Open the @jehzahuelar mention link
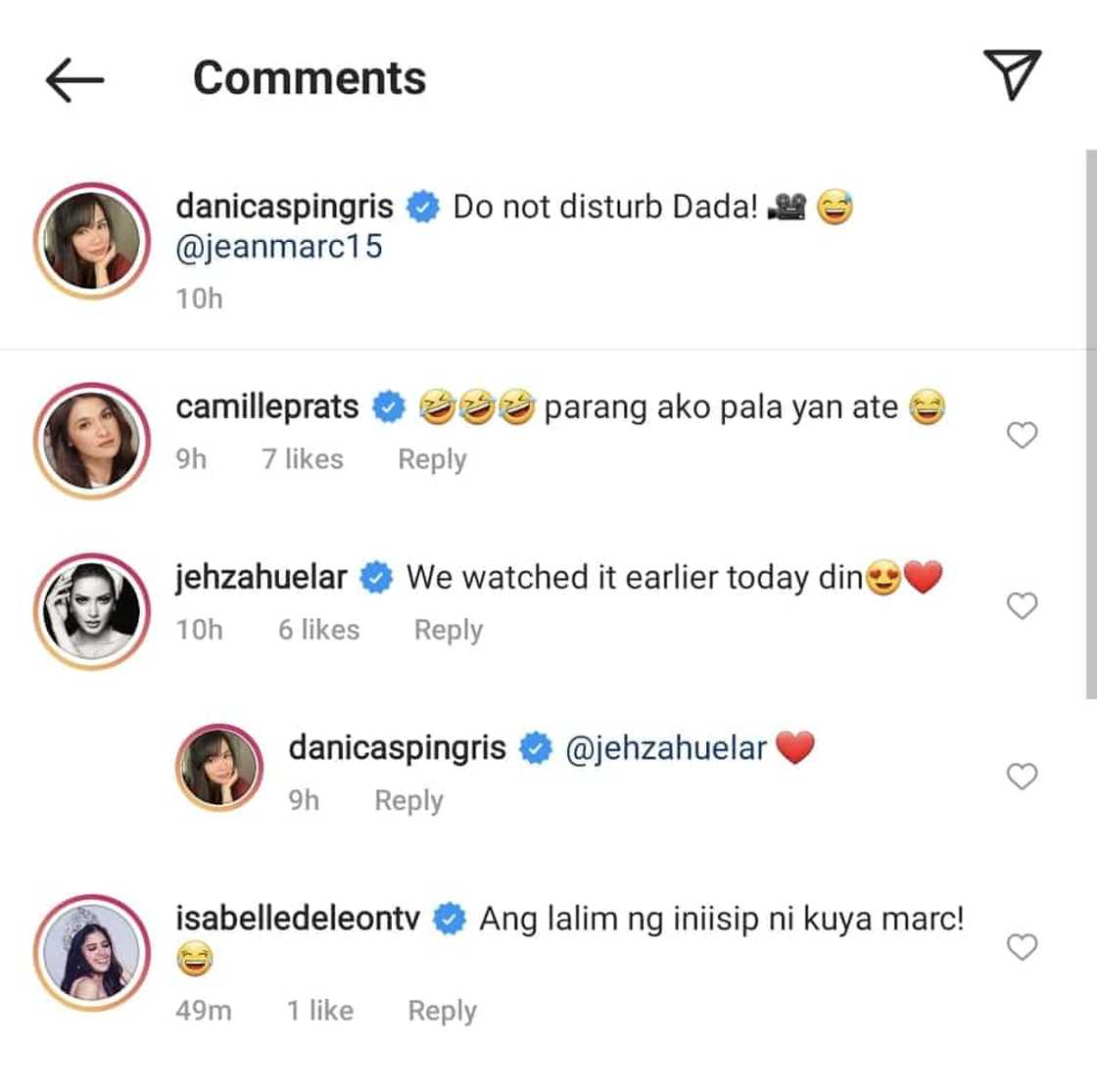The image size is (1097, 1092). [x=666, y=748]
